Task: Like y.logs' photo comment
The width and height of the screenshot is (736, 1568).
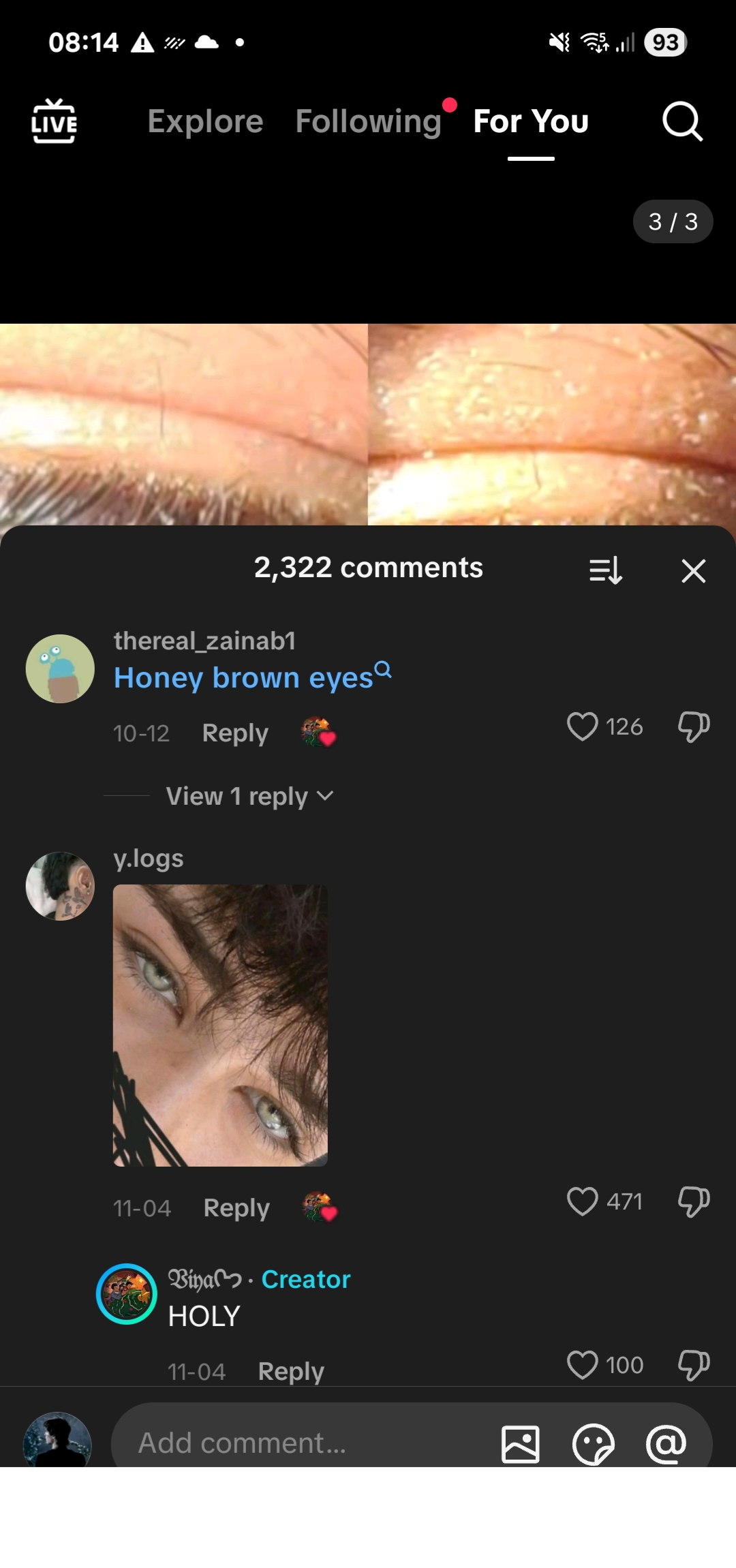Action: coord(583,1201)
